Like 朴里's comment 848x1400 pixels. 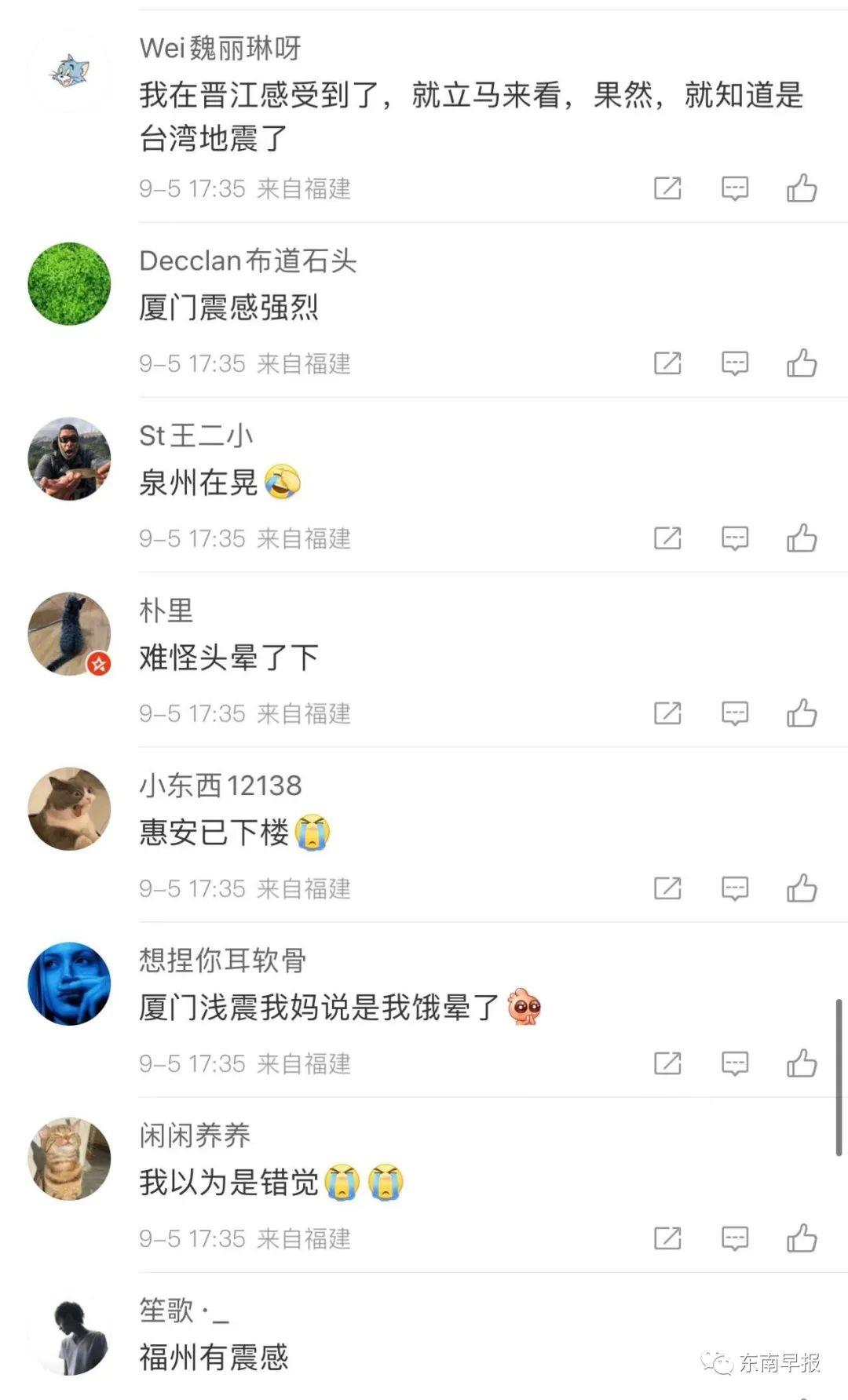coord(802,713)
